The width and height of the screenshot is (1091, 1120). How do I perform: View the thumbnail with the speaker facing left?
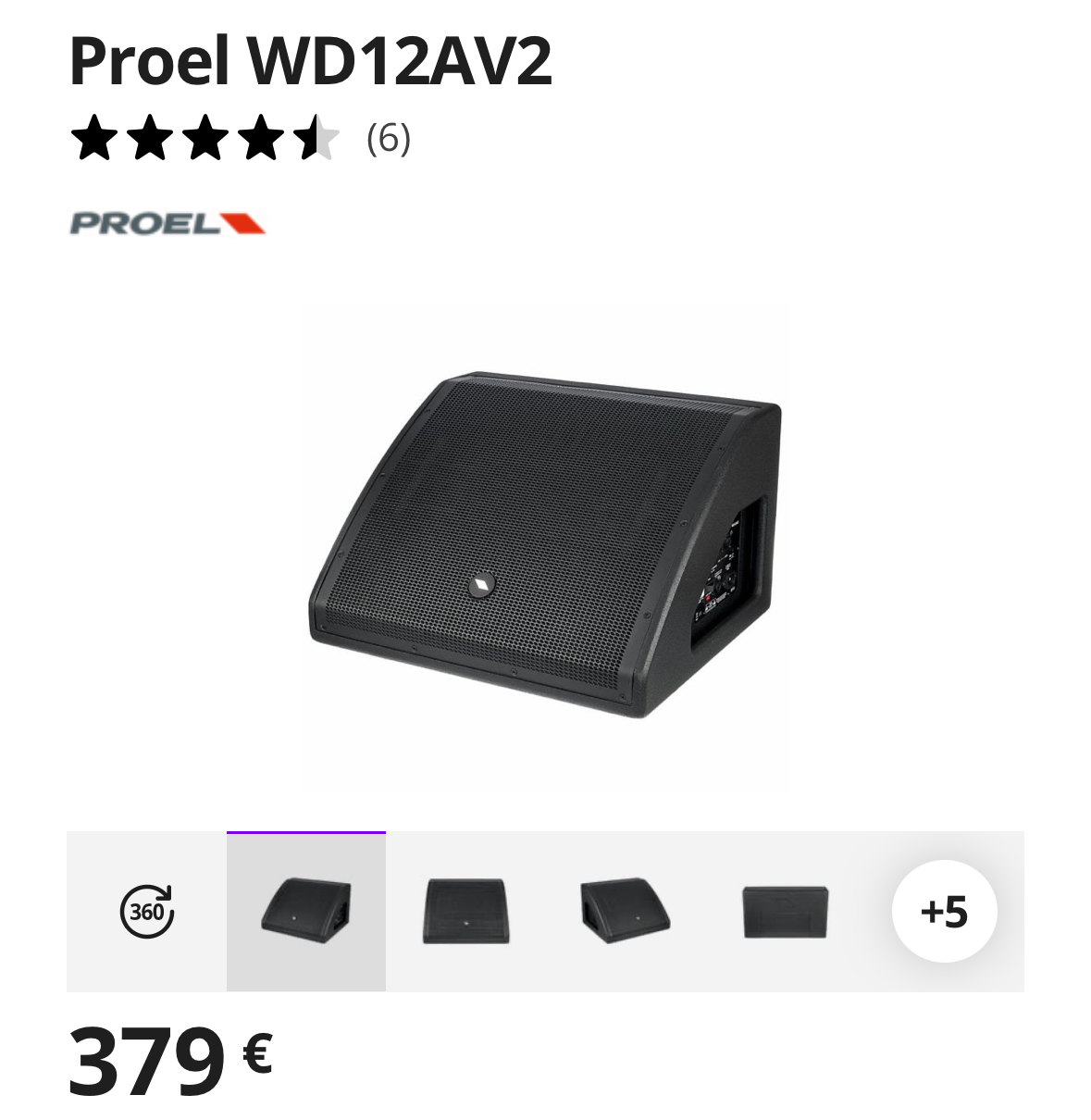pyautogui.click(x=626, y=912)
